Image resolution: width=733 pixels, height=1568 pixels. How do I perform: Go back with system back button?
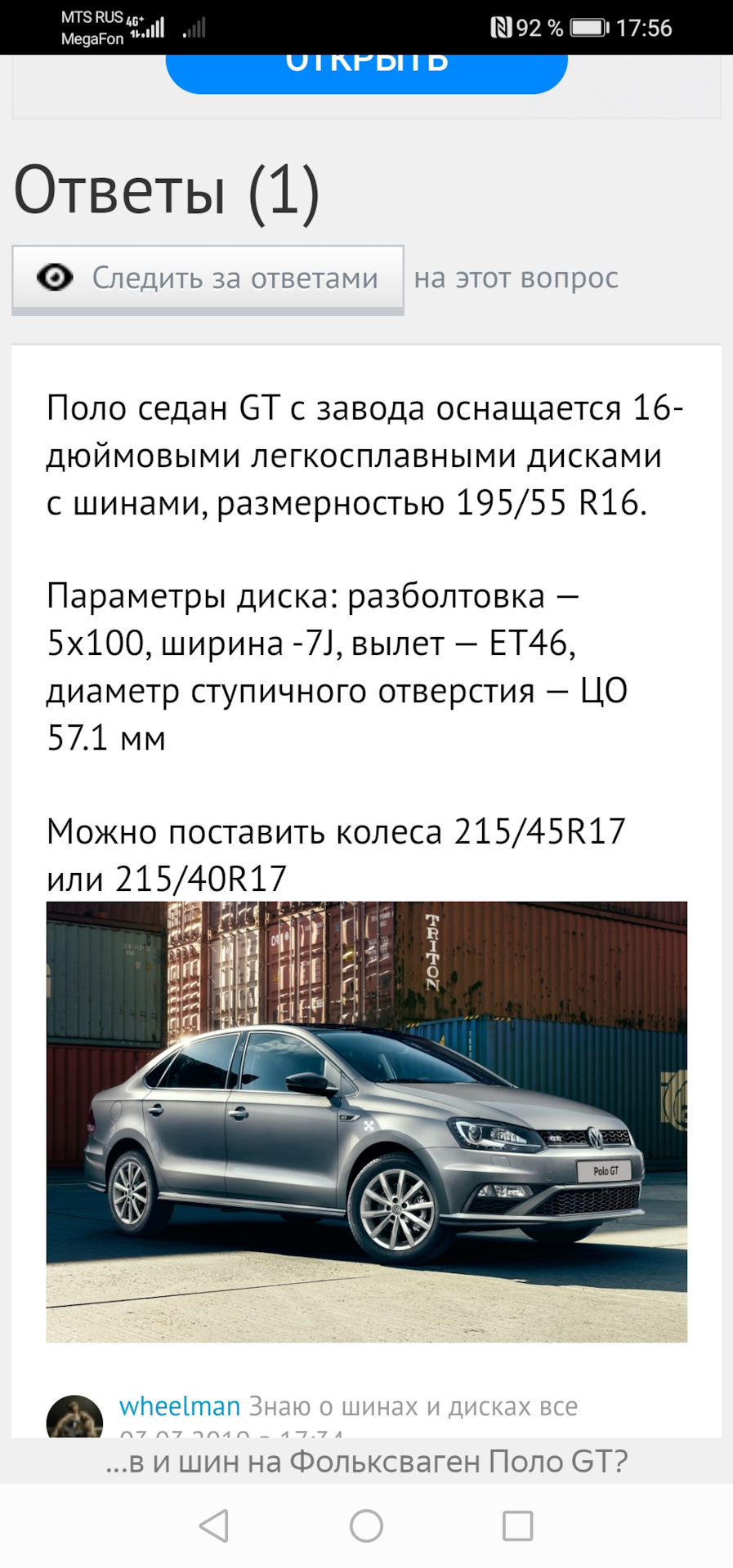pos(214,1525)
